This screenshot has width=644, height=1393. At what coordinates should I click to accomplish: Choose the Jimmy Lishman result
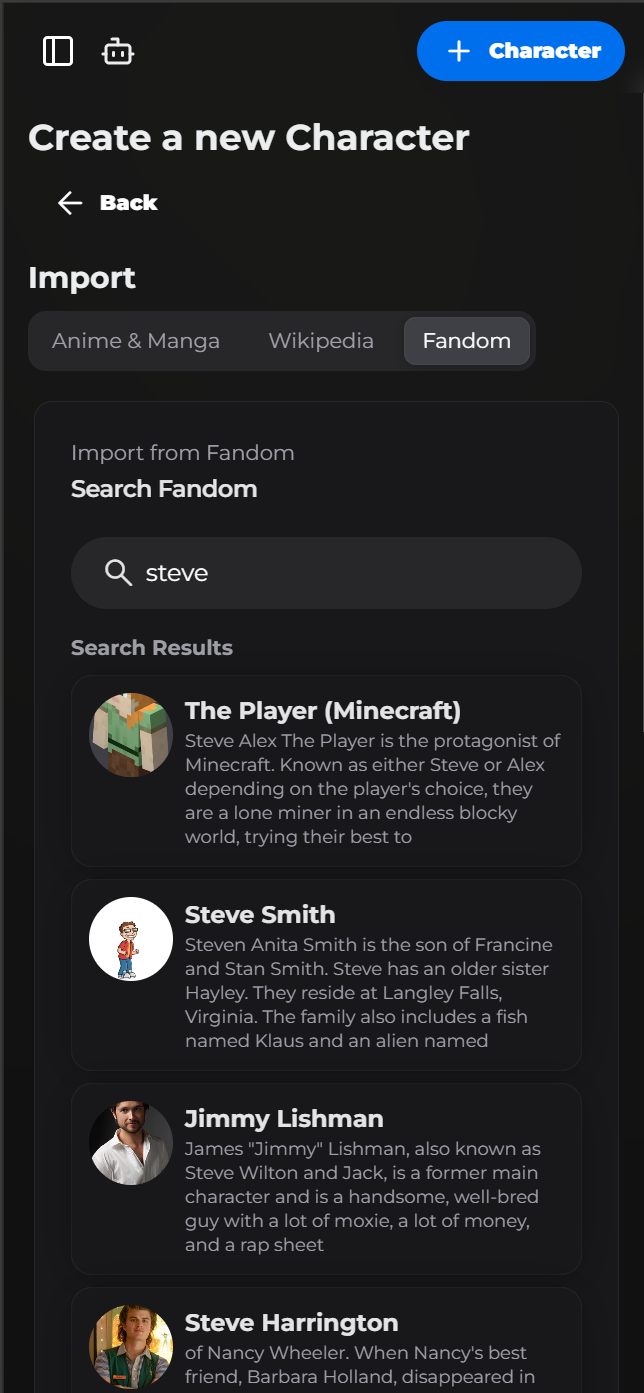(x=326, y=1178)
